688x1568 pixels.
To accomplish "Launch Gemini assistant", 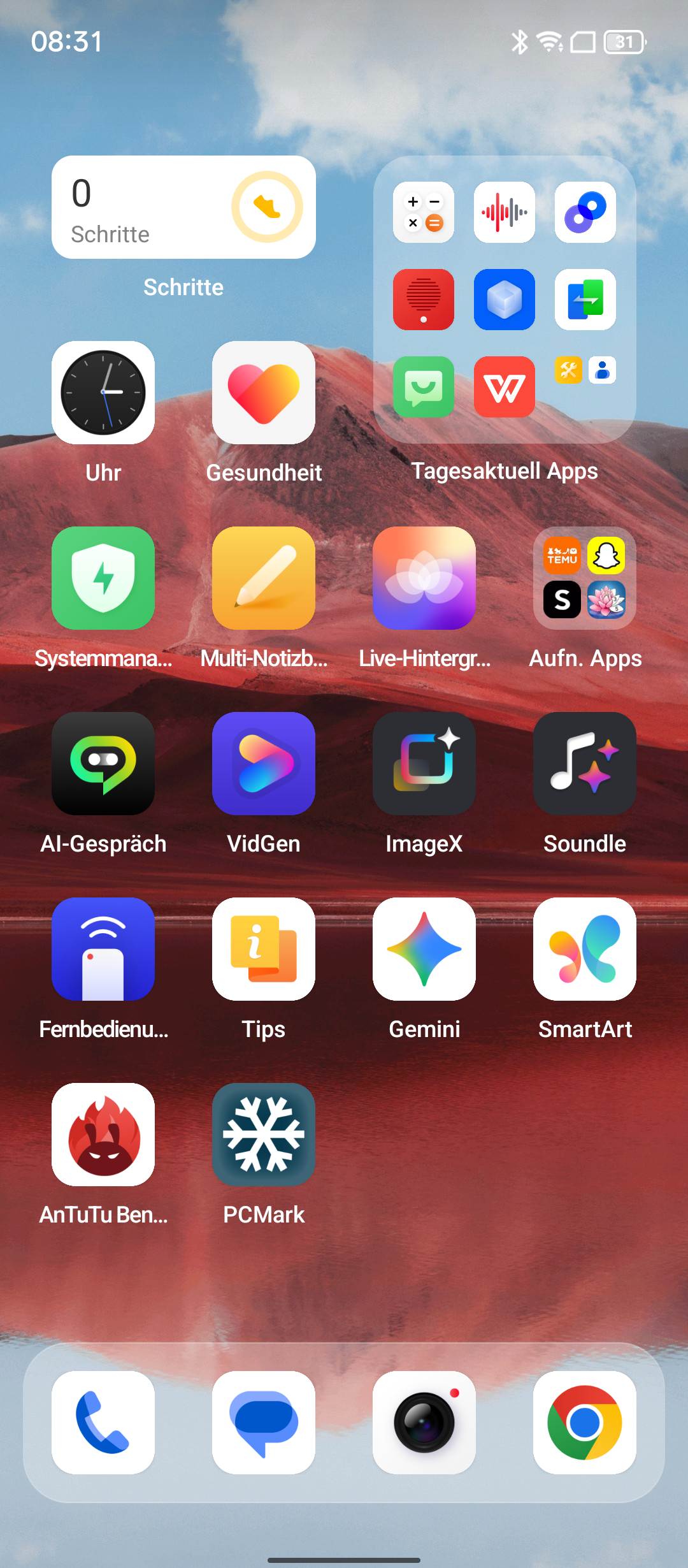I will [x=424, y=949].
